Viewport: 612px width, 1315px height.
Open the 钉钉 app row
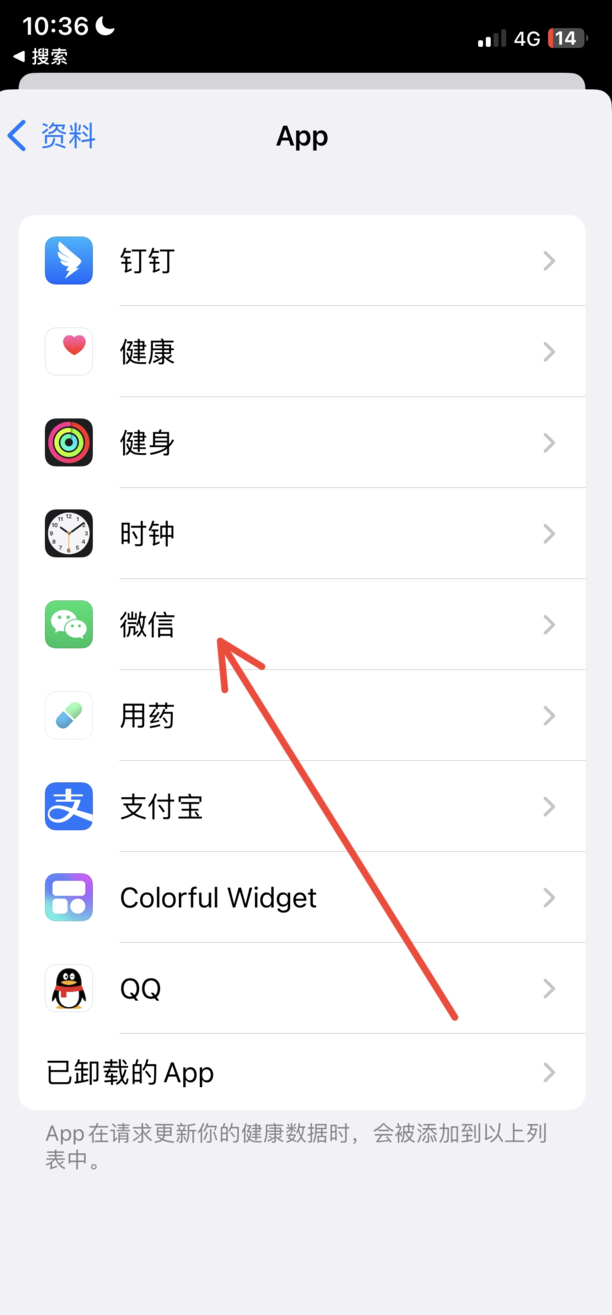[300, 261]
